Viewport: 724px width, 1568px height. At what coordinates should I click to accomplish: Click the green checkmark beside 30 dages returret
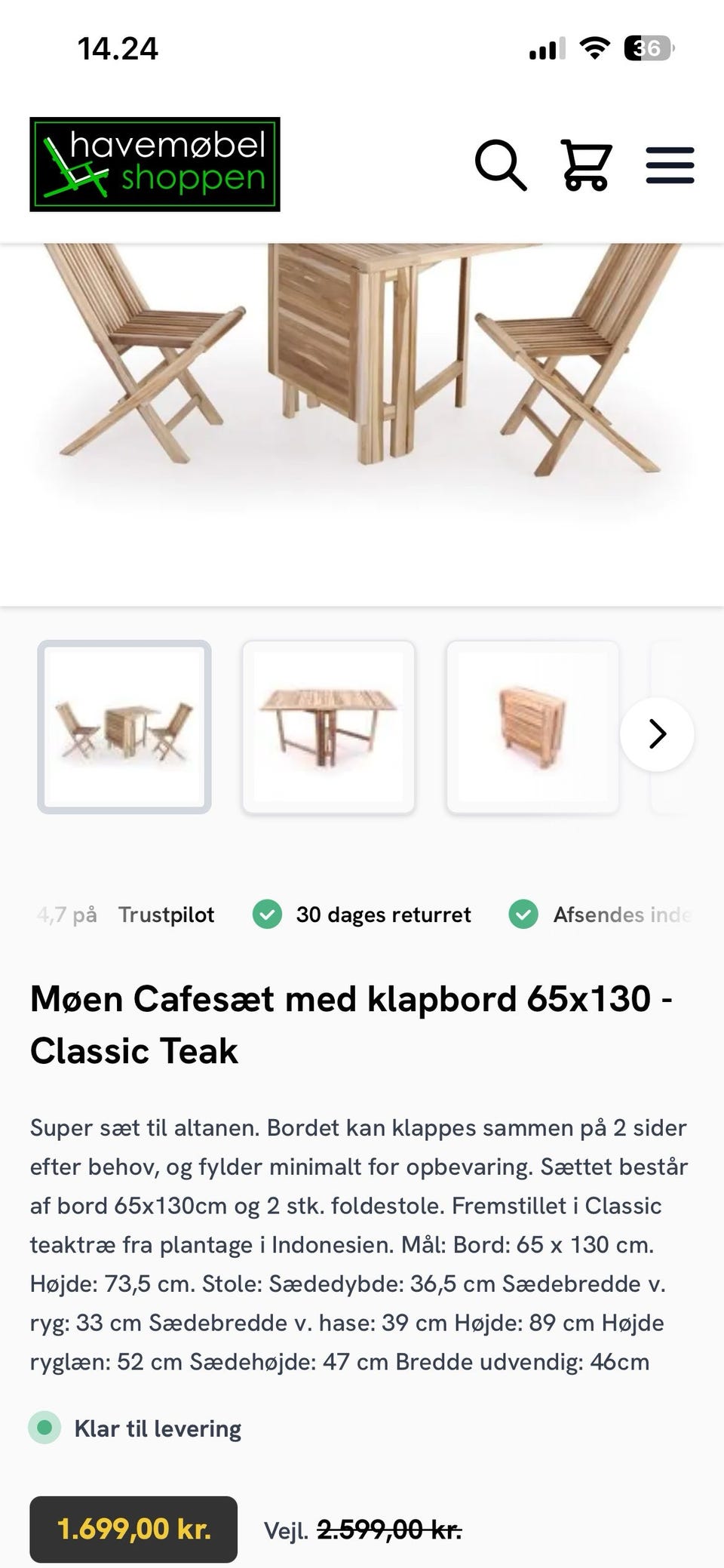[267, 915]
